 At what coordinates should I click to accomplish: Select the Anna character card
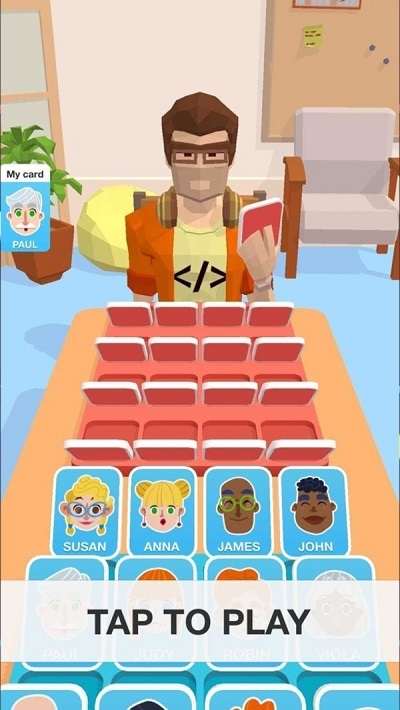coord(162,512)
